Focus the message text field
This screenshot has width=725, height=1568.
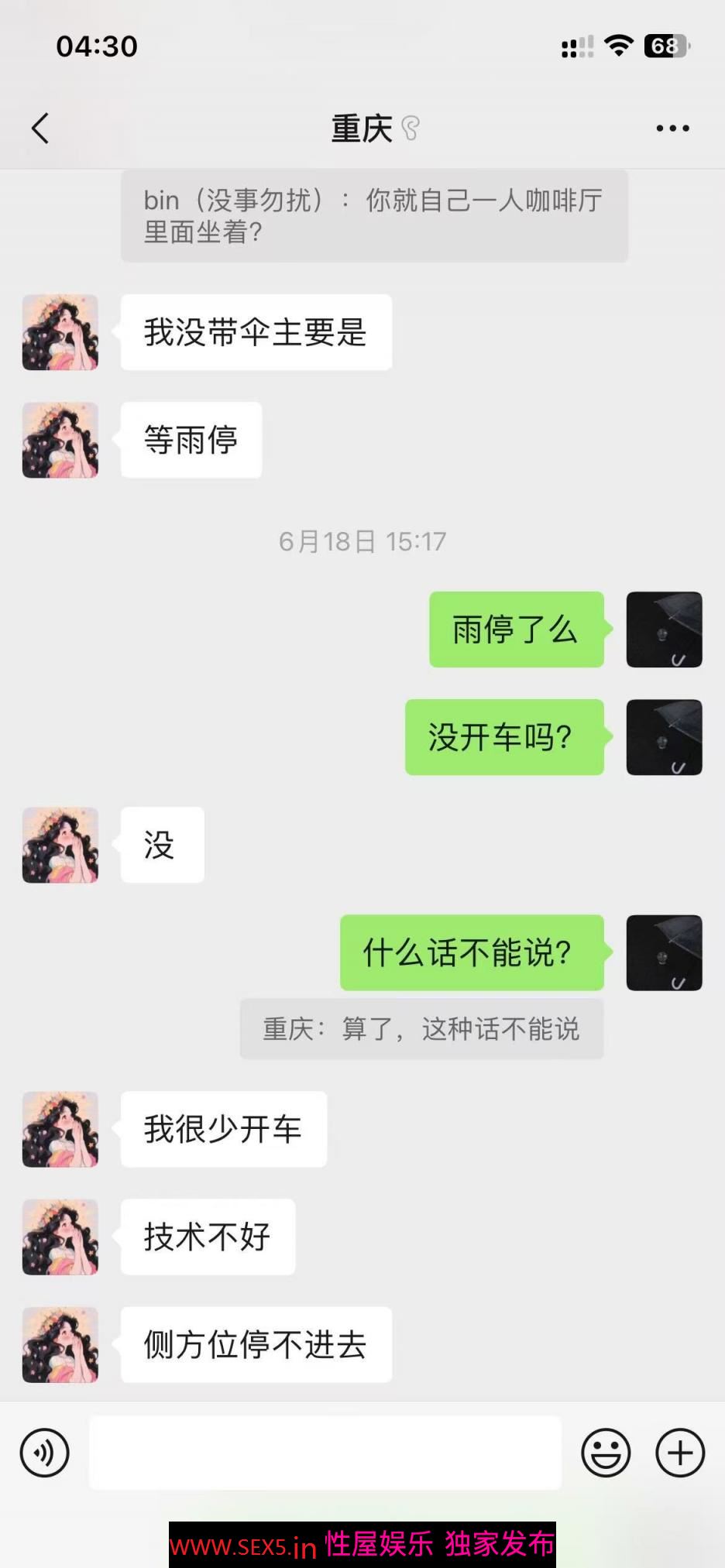(325, 1453)
